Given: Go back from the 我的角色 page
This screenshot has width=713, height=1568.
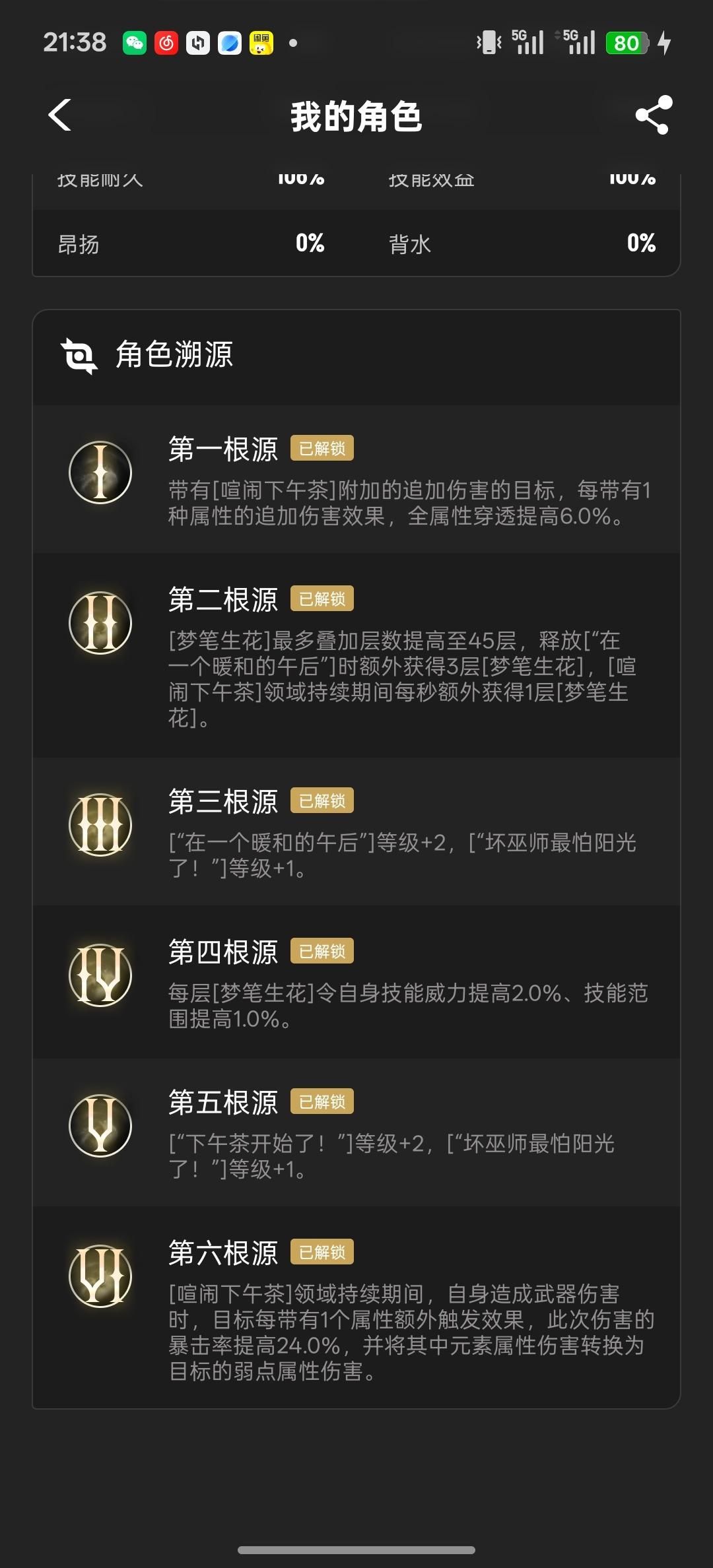Looking at the screenshot, I should [x=60, y=115].
